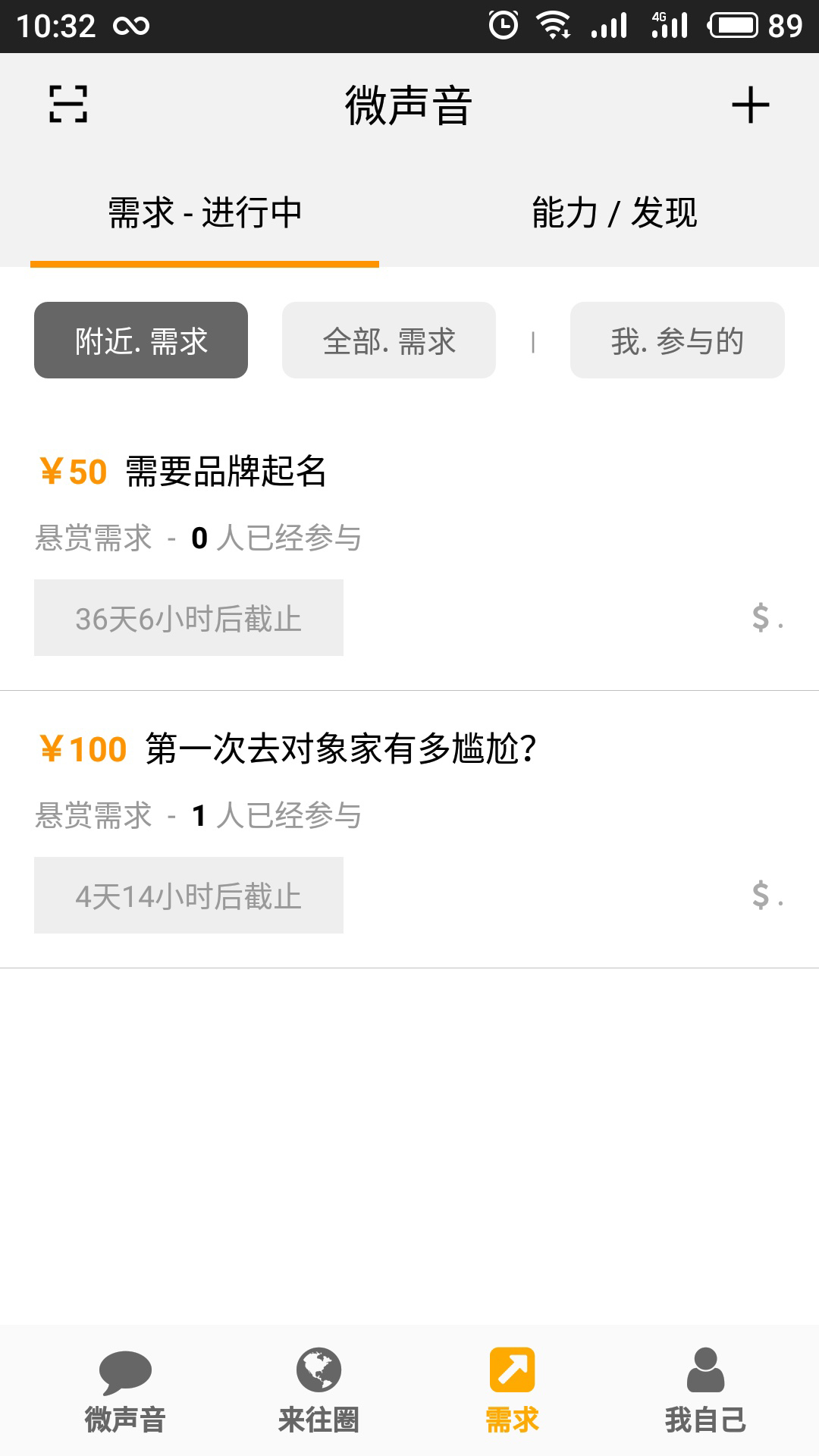Select the 需求 bottom tab

coord(512,1391)
